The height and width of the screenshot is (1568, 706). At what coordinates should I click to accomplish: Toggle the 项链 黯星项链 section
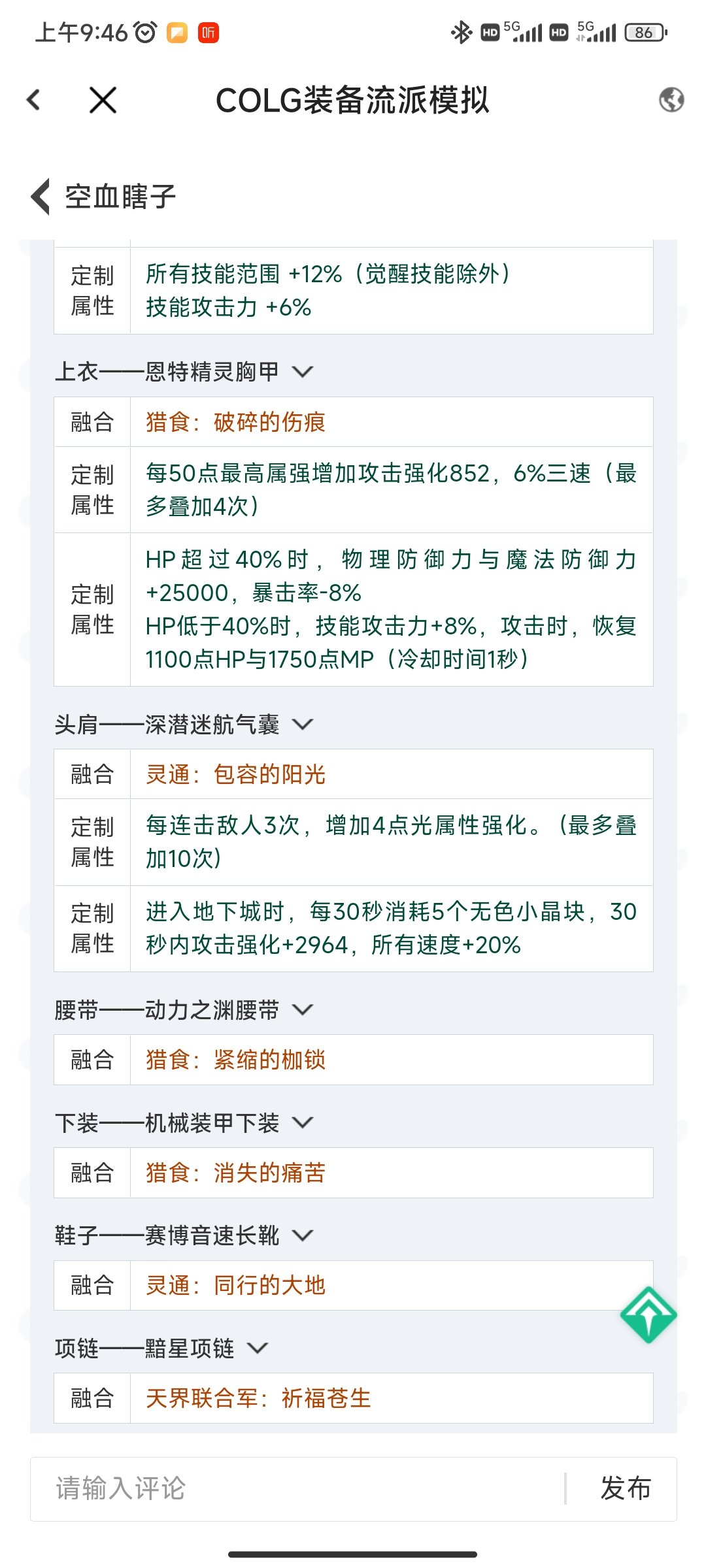pos(258,1348)
